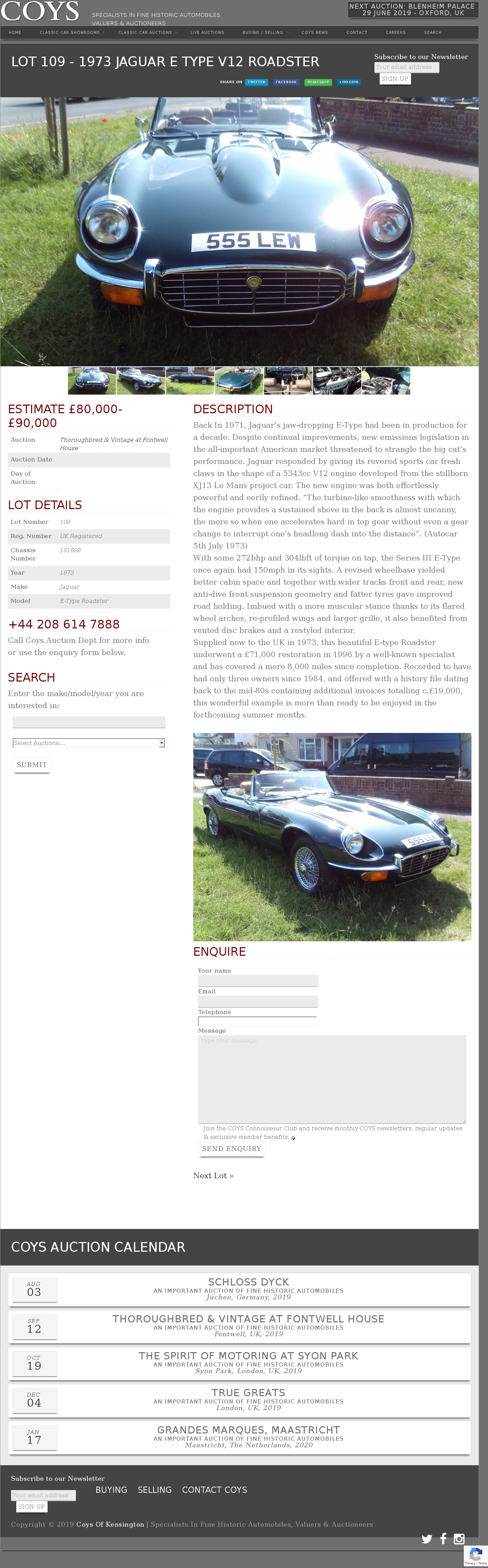Tick the COYS Connoisseur Club checkbox
Image resolution: width=488 pixels, height=1568 pixels.
(x=293, y=1138)
